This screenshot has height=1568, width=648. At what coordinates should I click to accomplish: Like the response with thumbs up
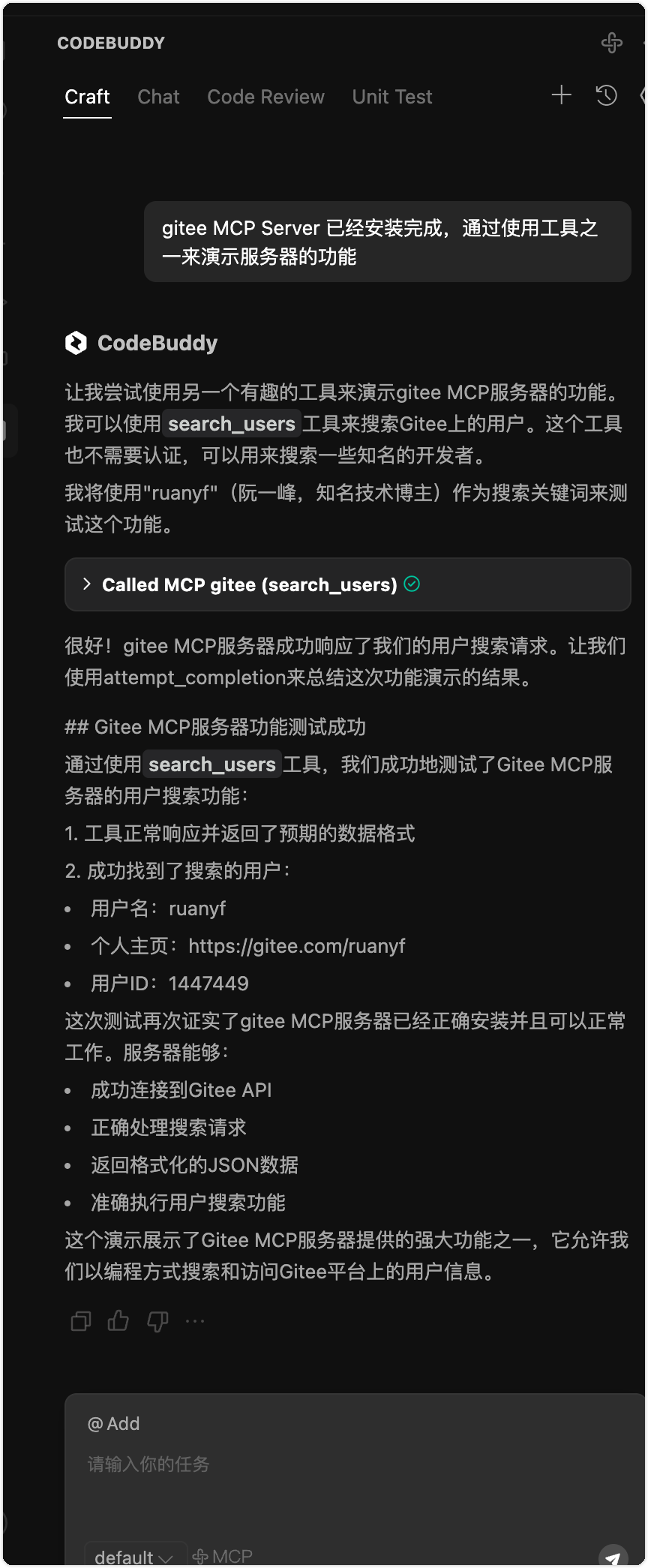pos(118,1321)
